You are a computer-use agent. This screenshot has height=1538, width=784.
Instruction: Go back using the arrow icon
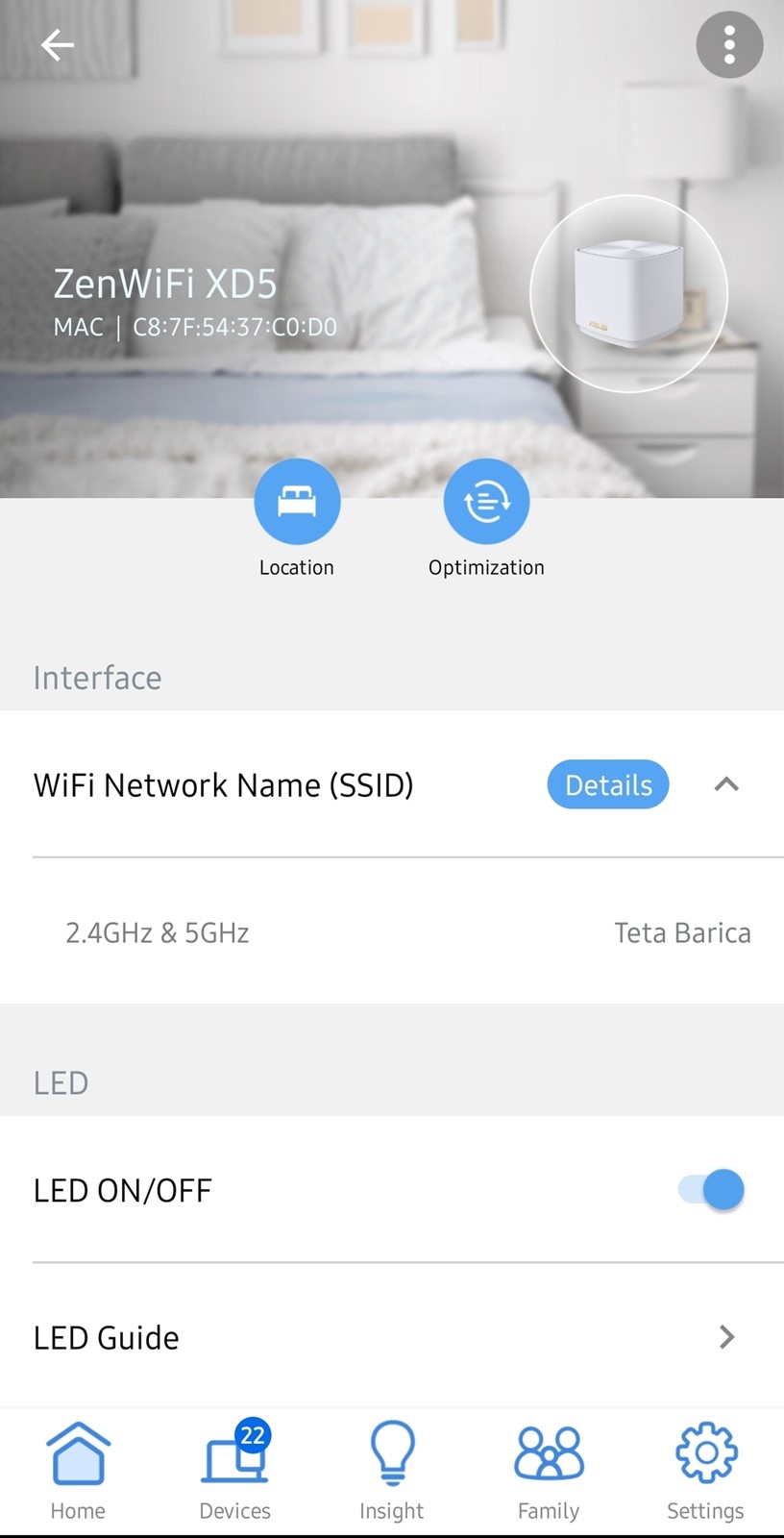(58, 45)
